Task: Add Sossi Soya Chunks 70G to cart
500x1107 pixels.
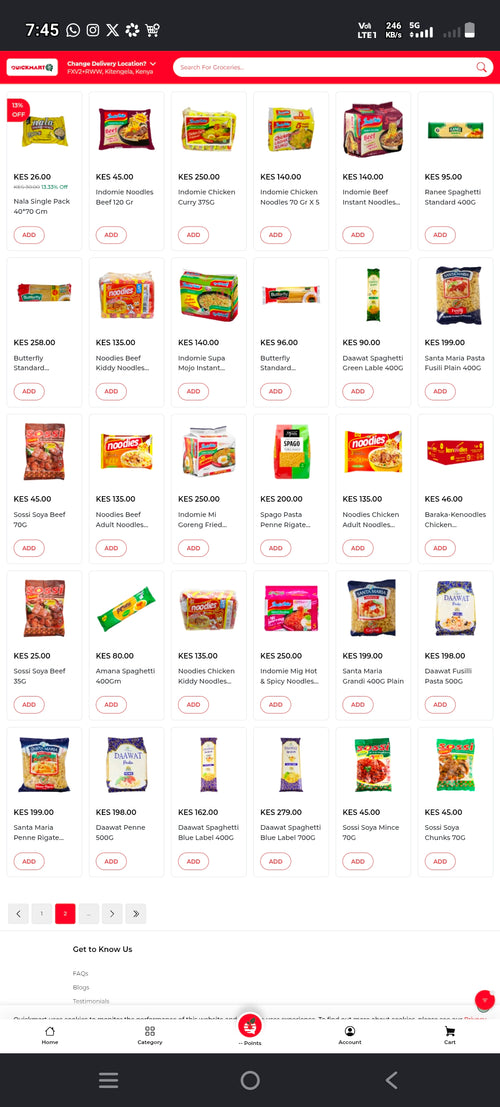Action: [x=440, y=861]
